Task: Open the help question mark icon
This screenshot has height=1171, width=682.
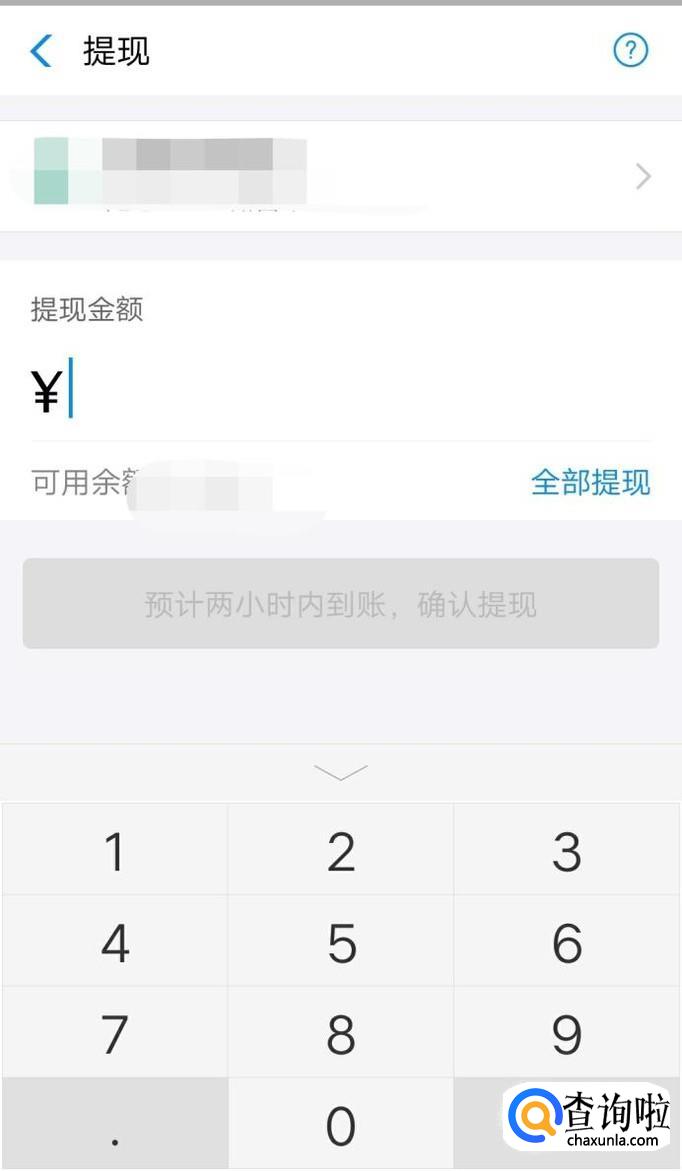Action: pyautogui.click(x=630, y=50)
